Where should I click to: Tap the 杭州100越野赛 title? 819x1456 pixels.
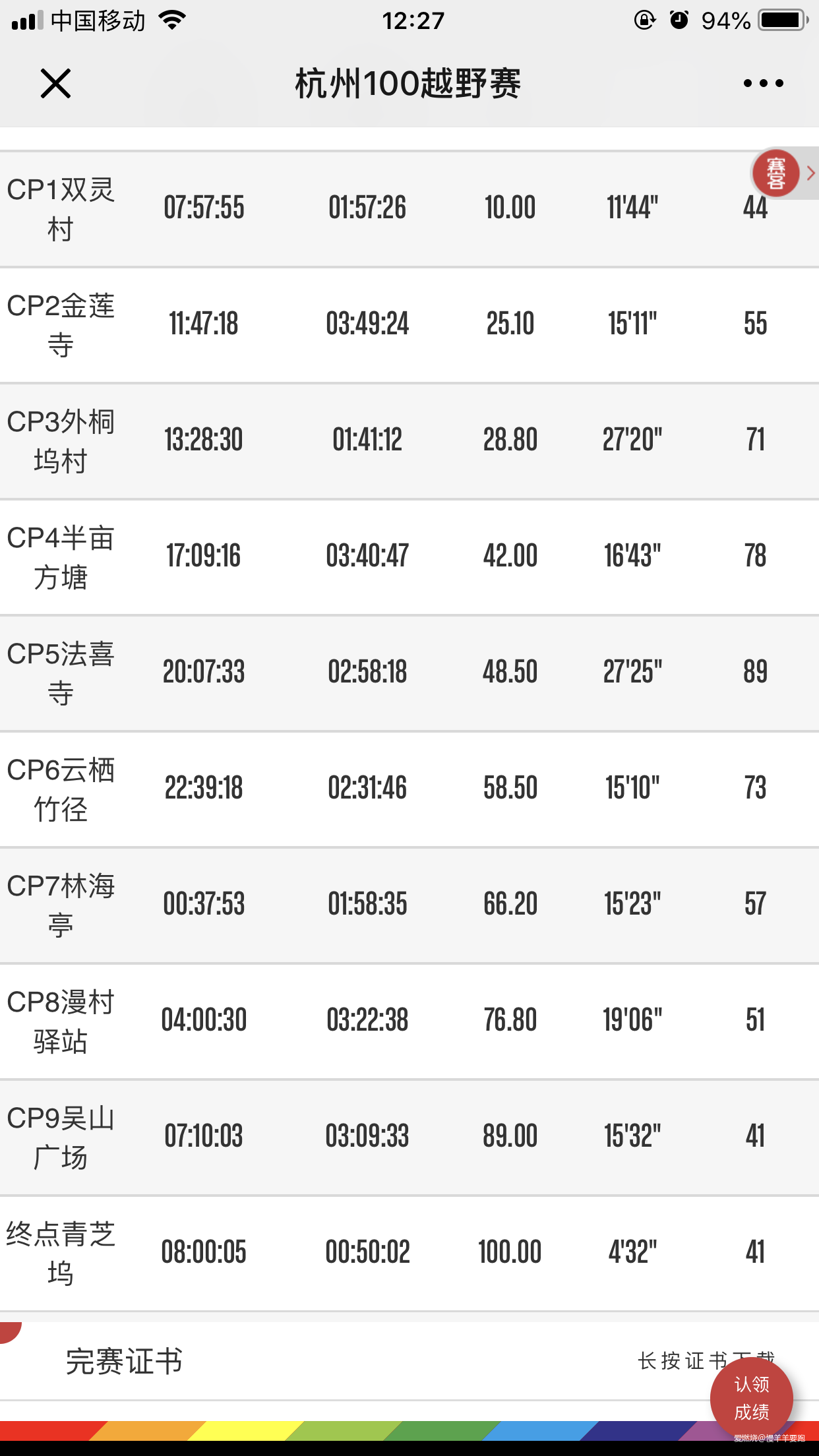coord(409,83)
